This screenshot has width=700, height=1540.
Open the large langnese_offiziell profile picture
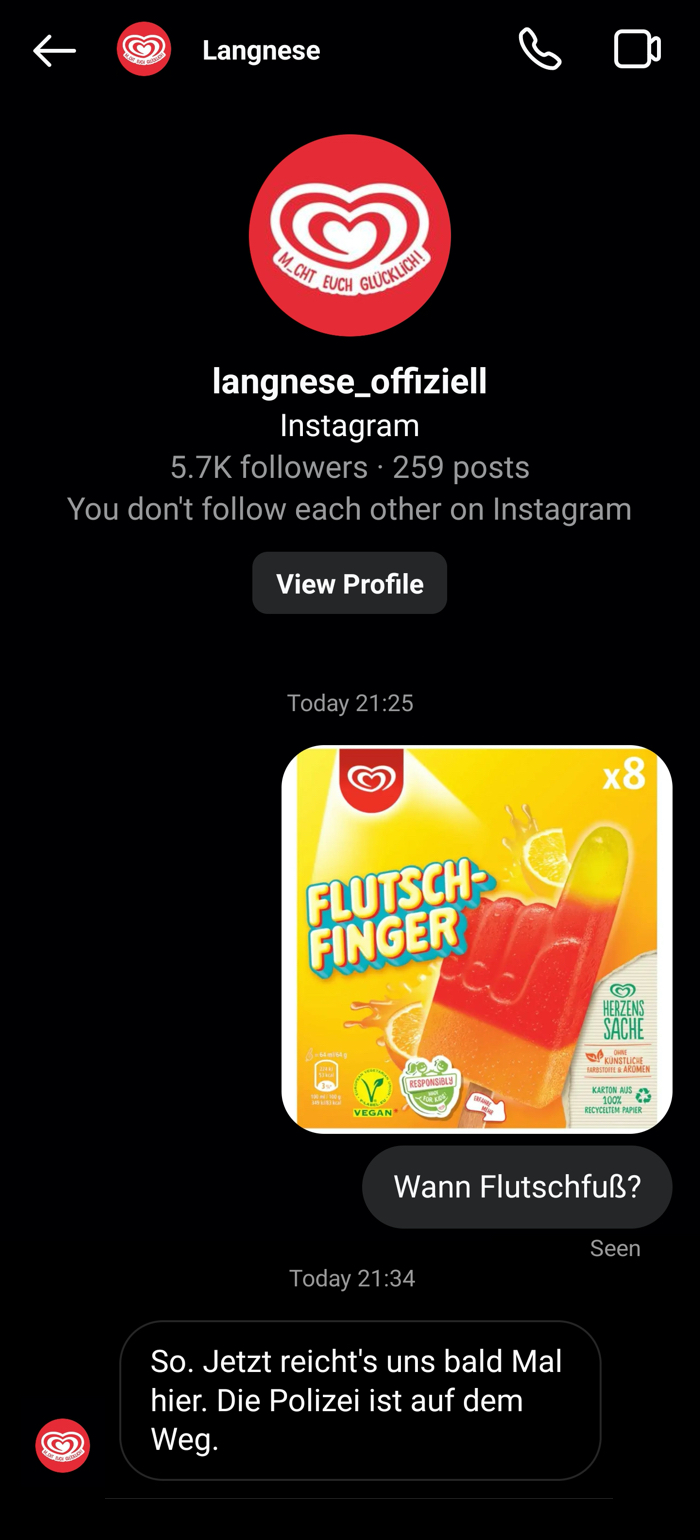tap(349, 236)
